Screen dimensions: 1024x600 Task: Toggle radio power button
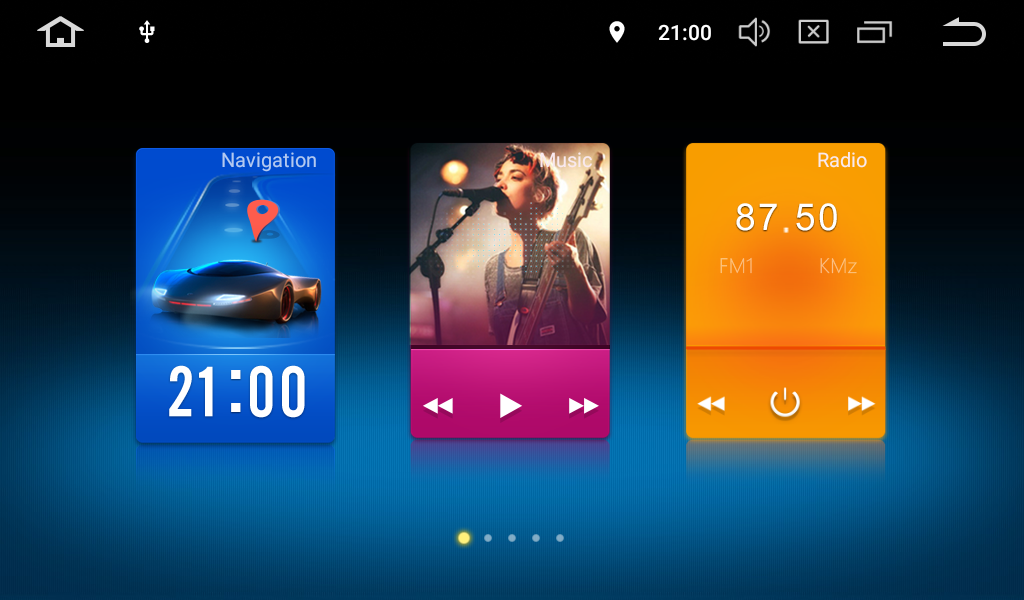(785, 403)
